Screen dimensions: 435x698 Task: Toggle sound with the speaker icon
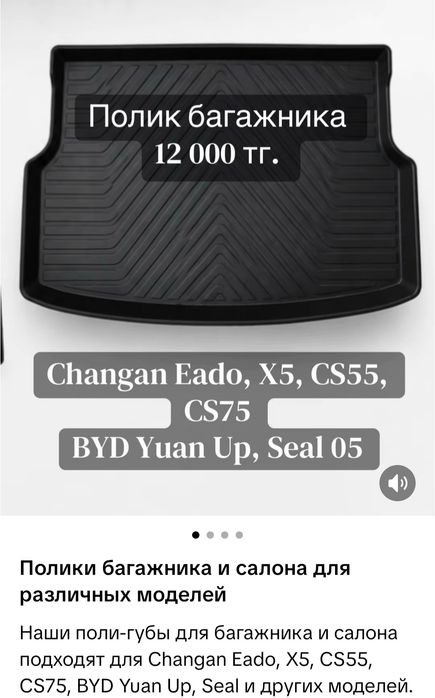[x=397, y=483]
